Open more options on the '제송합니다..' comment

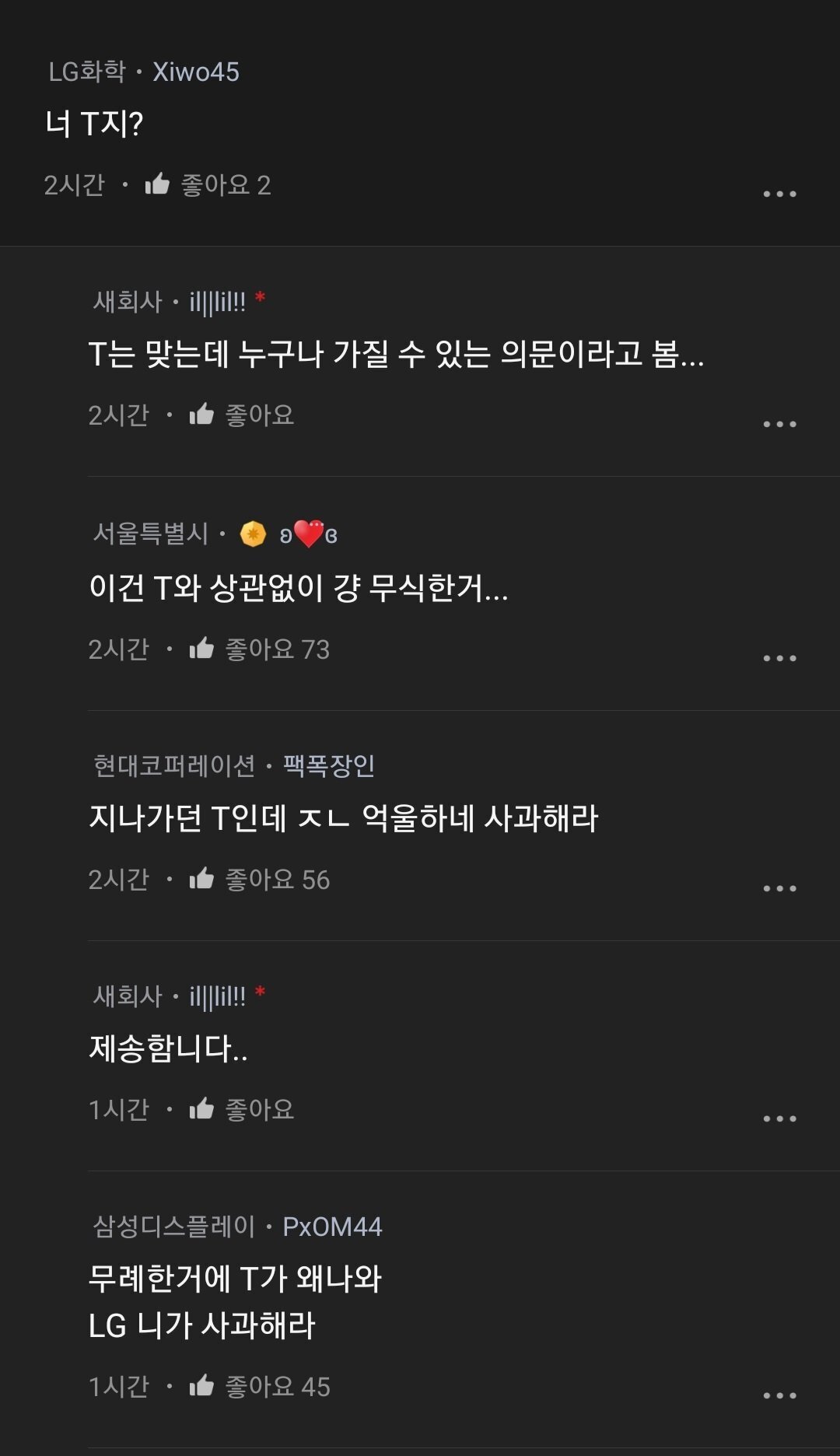tap(779, 1118)
